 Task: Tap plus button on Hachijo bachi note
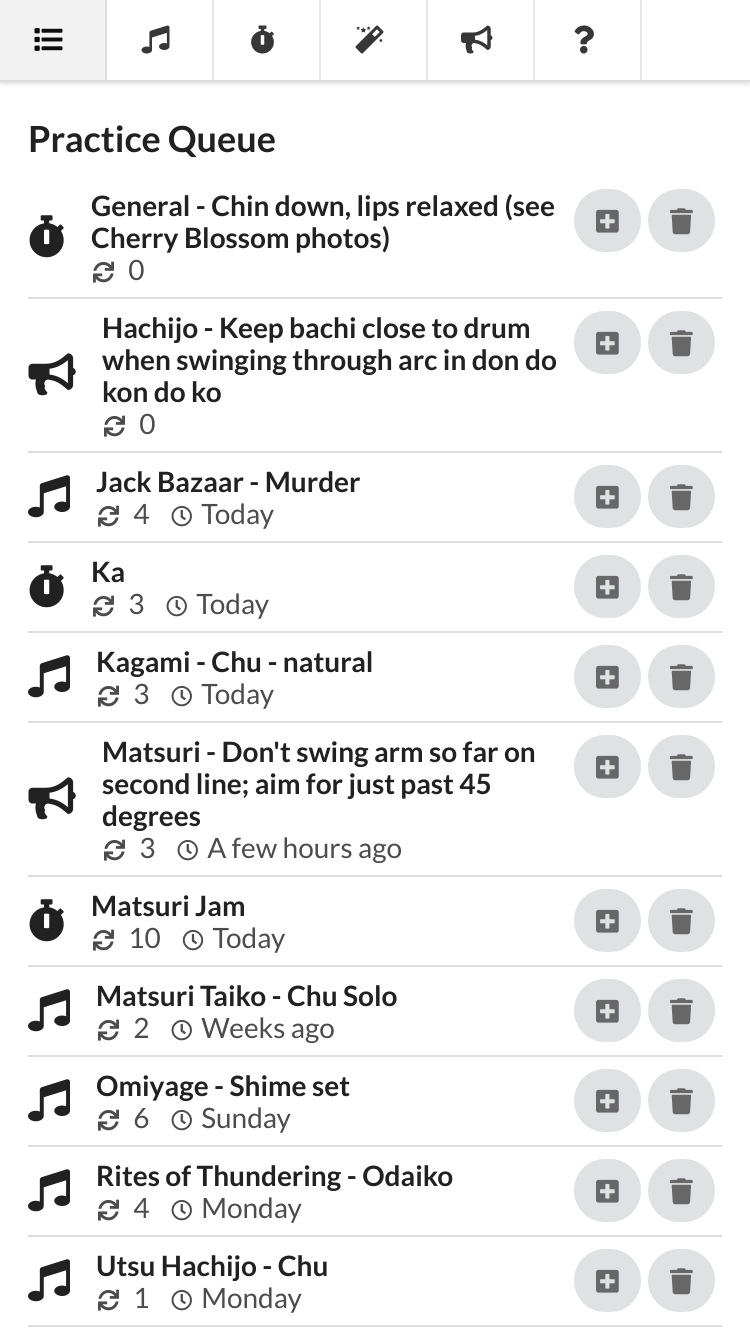[x=607, y=343]
